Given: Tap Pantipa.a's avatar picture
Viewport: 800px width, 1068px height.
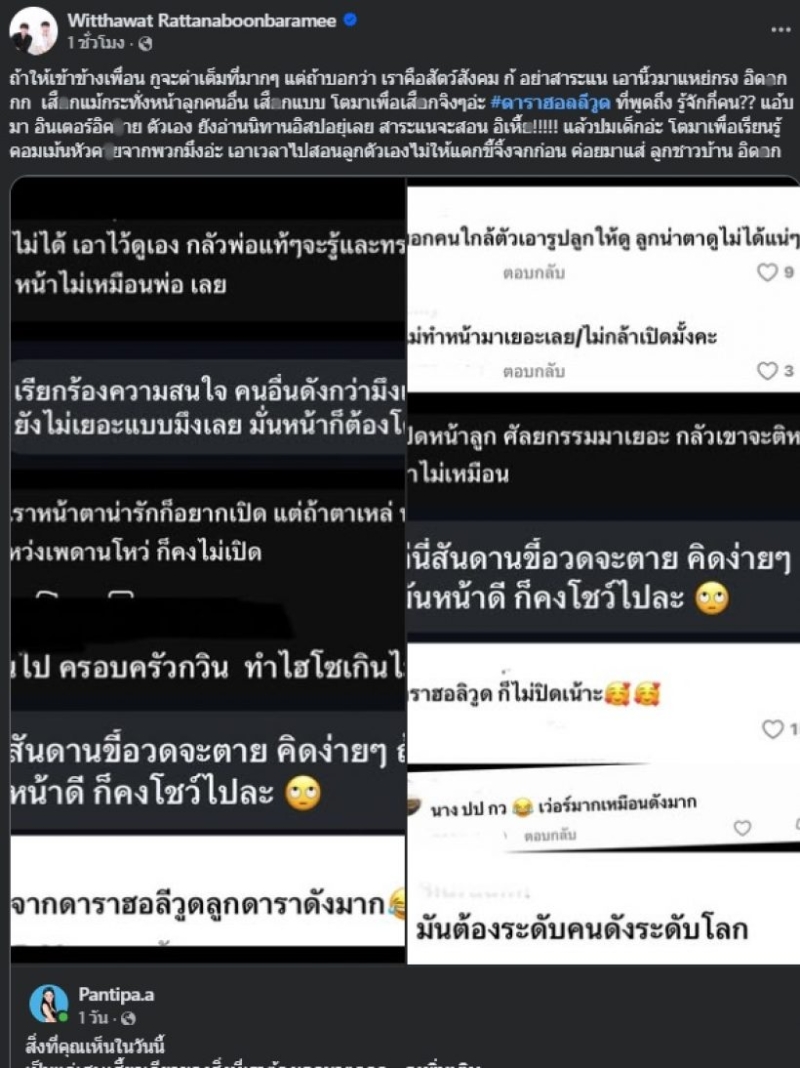Looking at the screenshot, I should (48, 1003).
